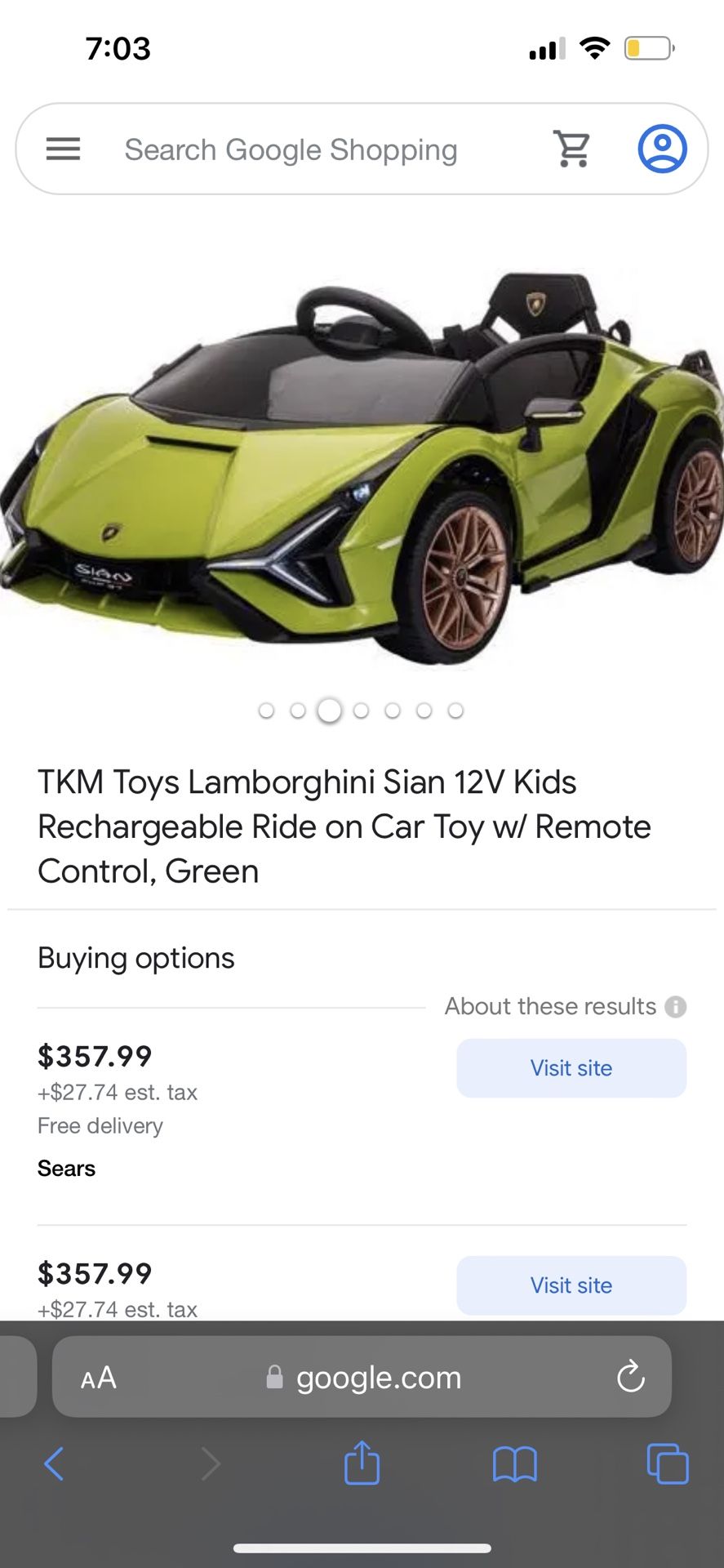Open your Google account profile

(x=662, y=149)
